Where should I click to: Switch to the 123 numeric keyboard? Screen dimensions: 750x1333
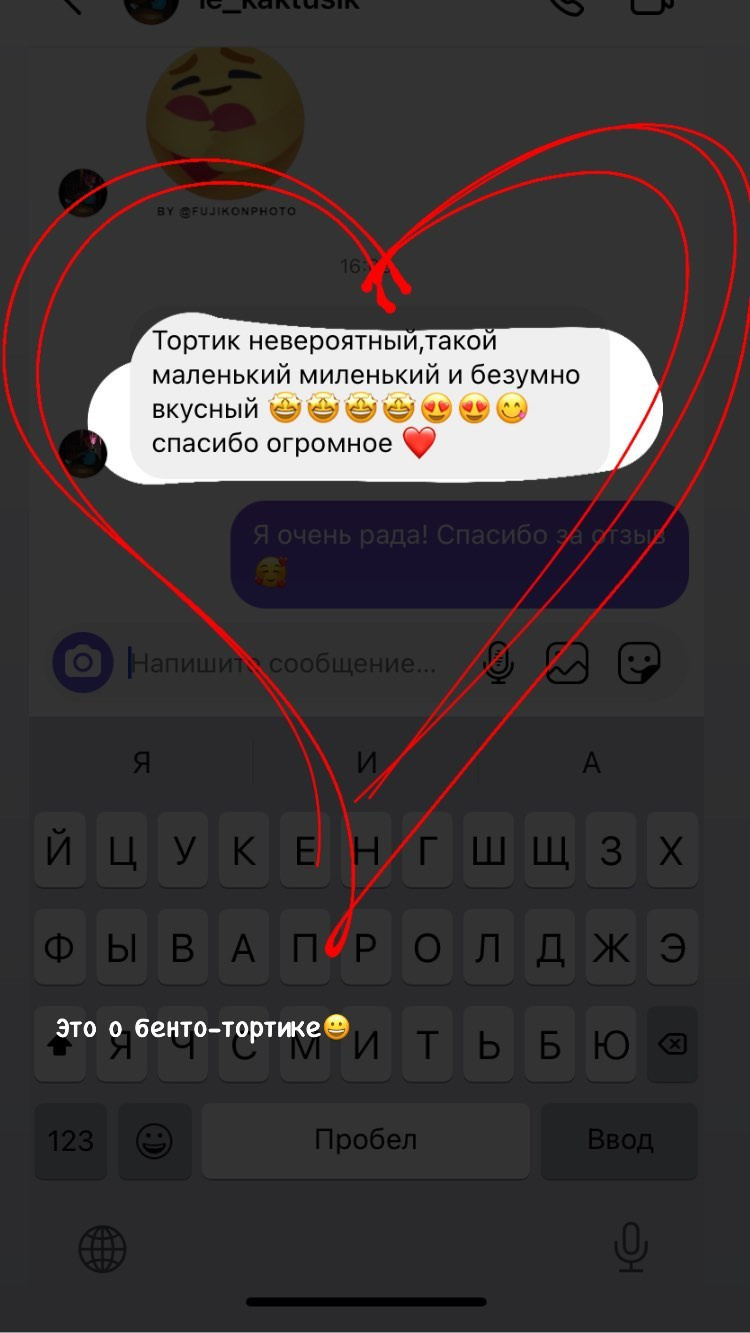pyautogui.click(x=70, y=1140)
